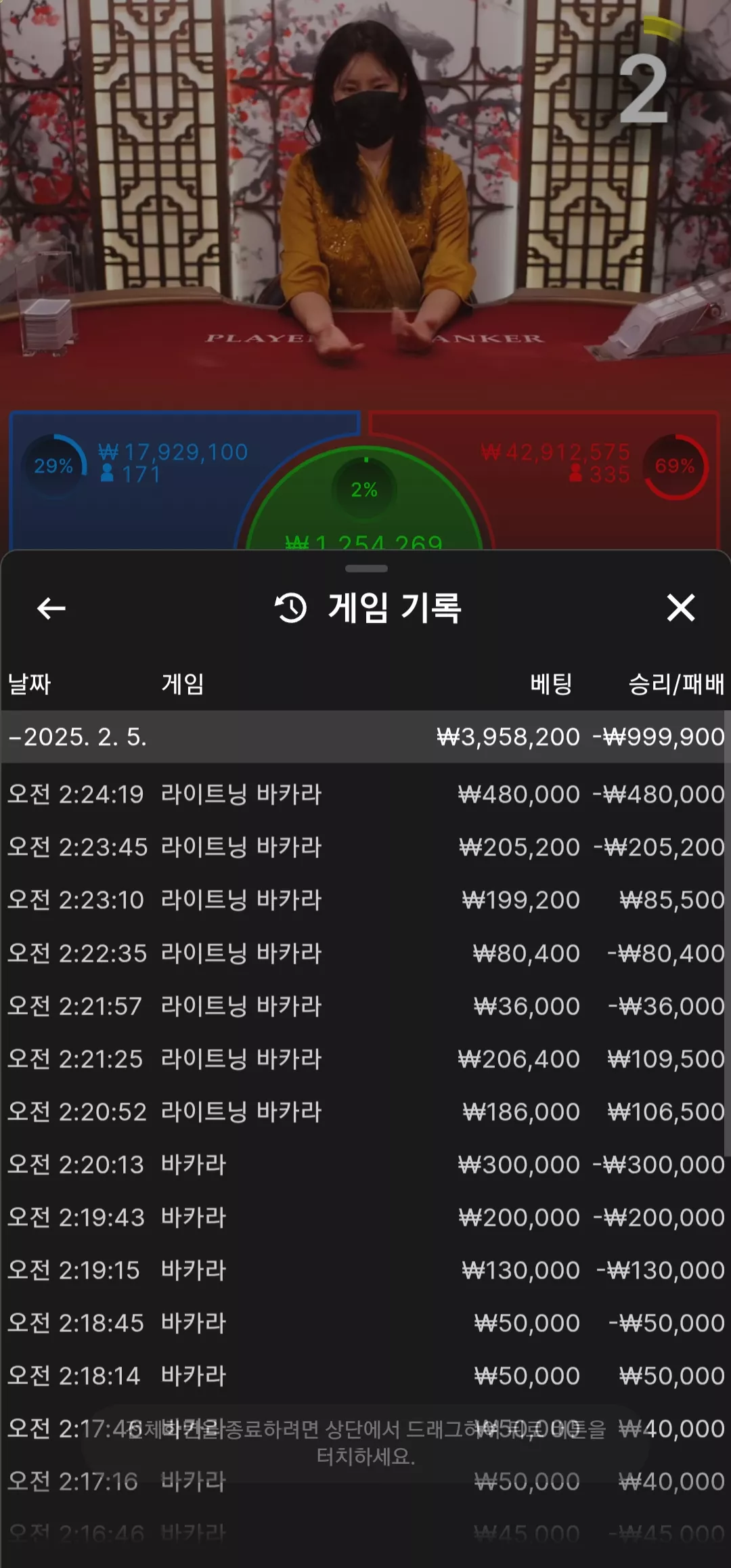Open the 오전 2:24:19 라이트닝 바카라 record
Image resolution: width=731 pixels, height=1568 pixels.
click(365, 794)
